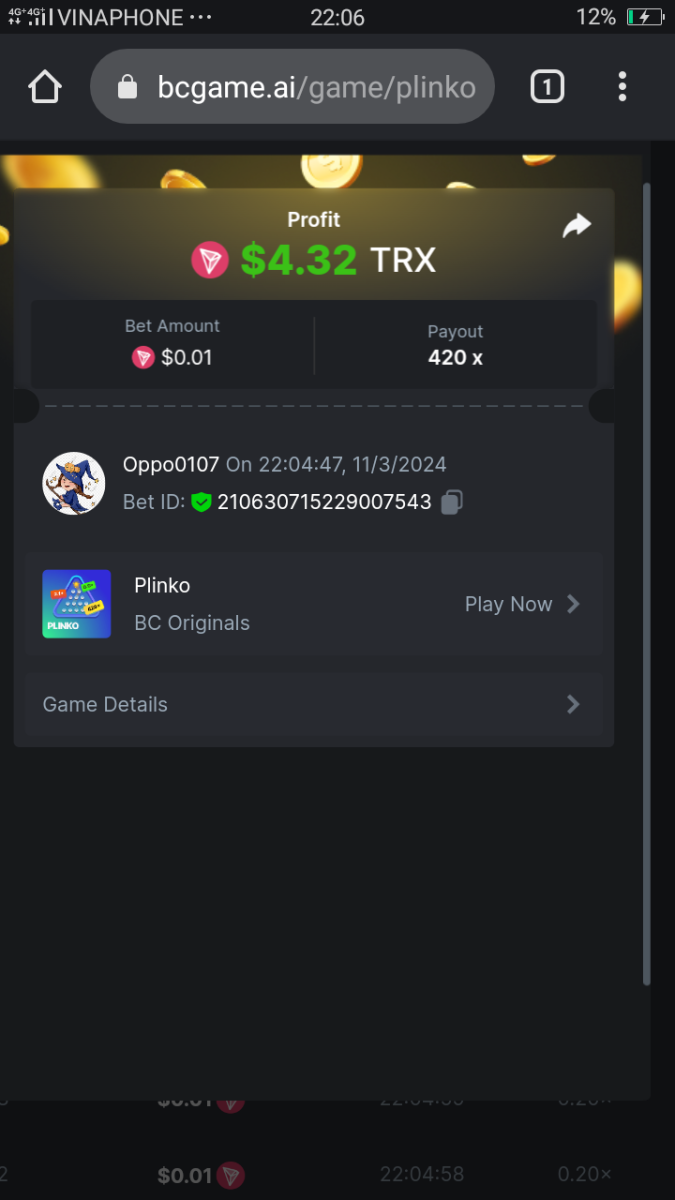Copy the Bet ID number

pos(452,502)
